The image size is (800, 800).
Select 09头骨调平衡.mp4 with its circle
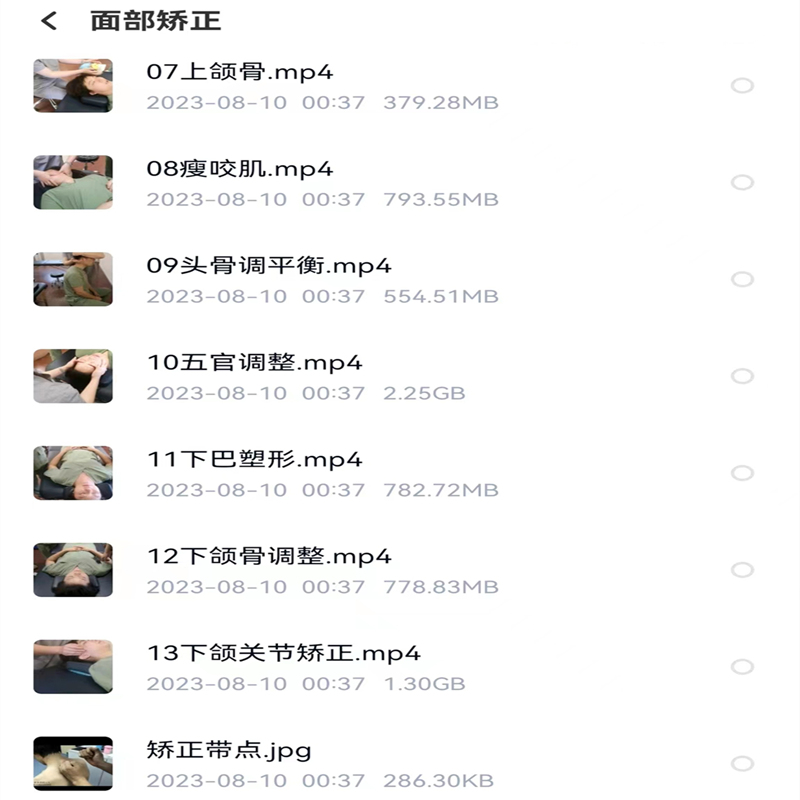tap(742, 279)
